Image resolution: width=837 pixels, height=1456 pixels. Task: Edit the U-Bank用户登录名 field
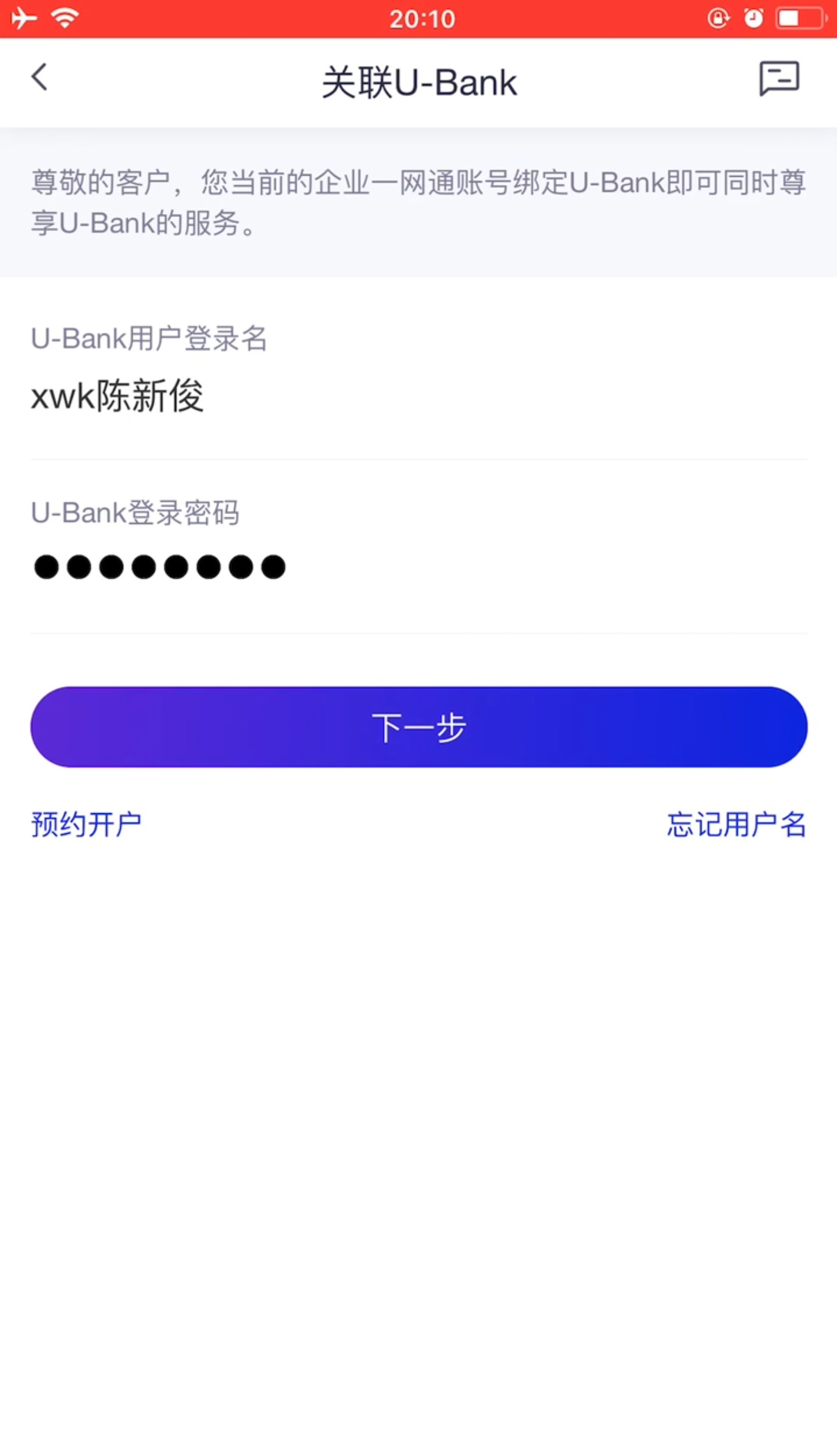click(419, 397)
